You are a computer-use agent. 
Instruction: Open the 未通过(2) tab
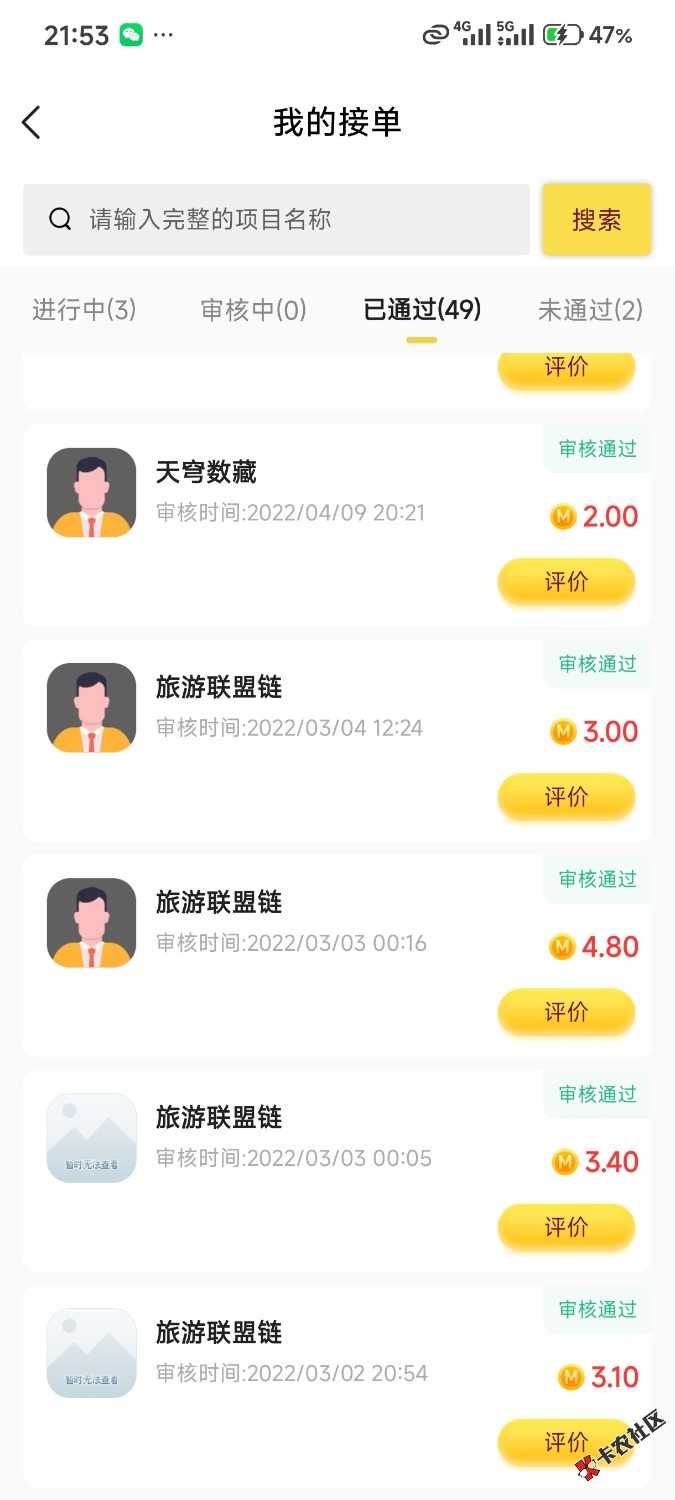pos(590,310)
